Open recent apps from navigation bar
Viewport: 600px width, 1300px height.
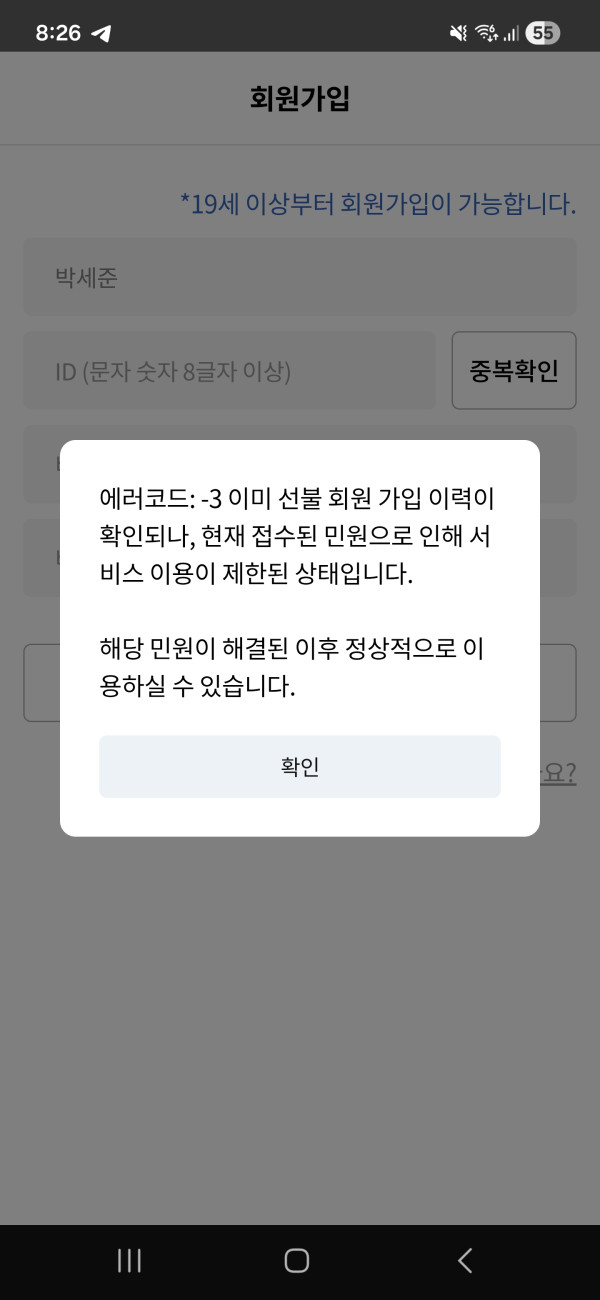click(x=129, y=1260)
